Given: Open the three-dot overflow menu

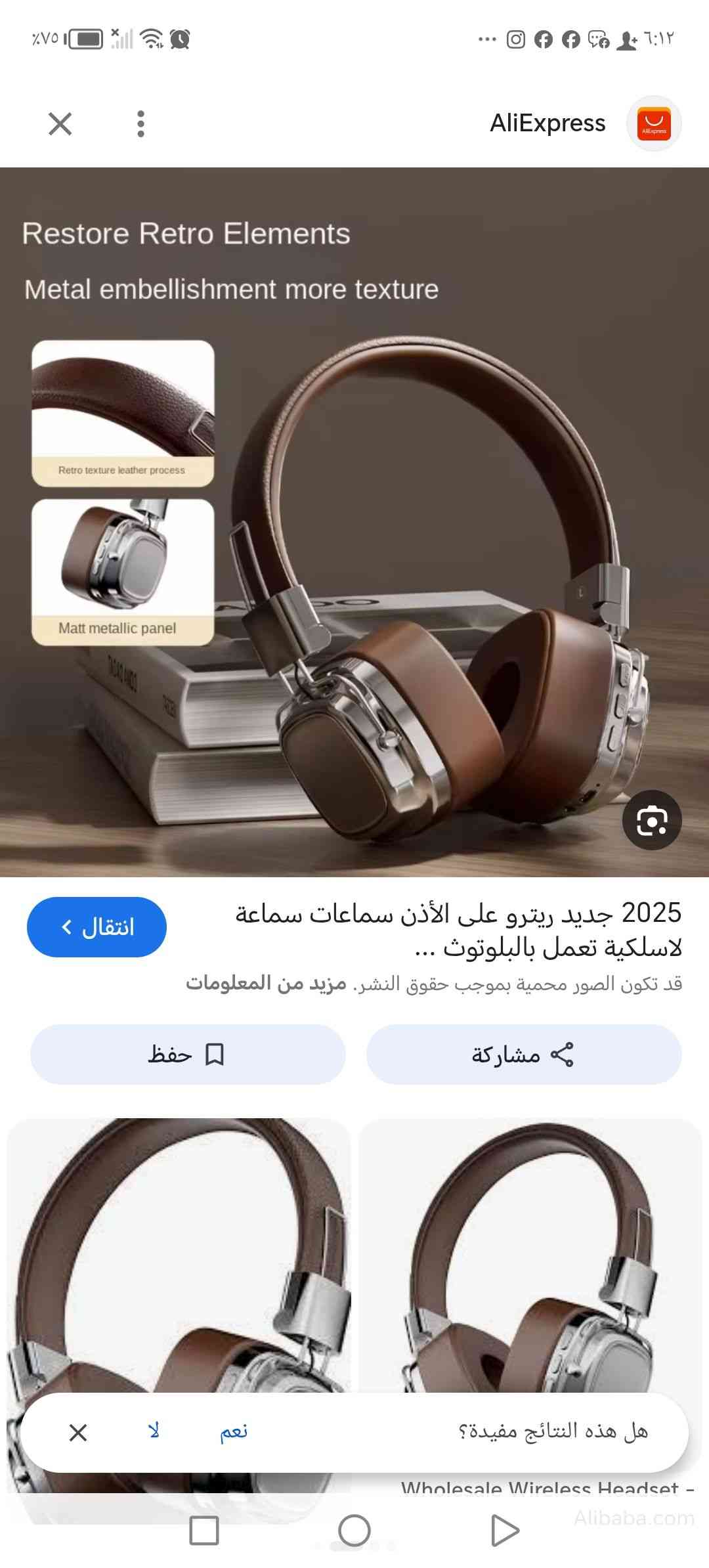Looking at the screenshot, I should [140, 123].
